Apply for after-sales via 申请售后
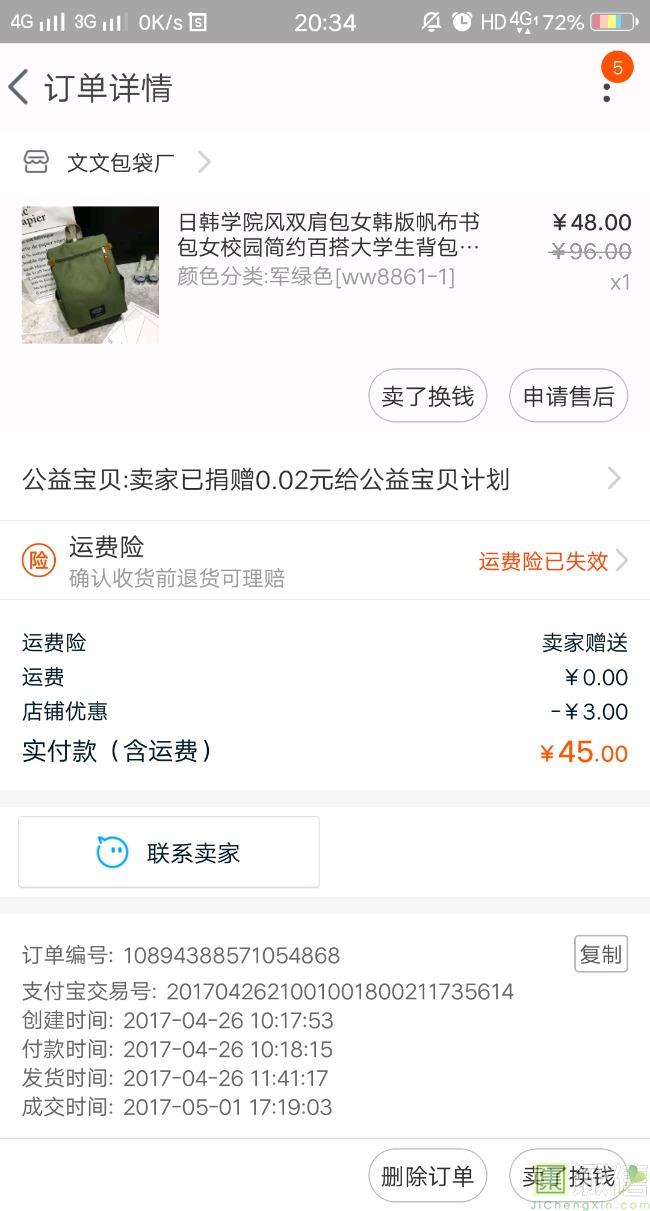 click(x=568, y=397)
